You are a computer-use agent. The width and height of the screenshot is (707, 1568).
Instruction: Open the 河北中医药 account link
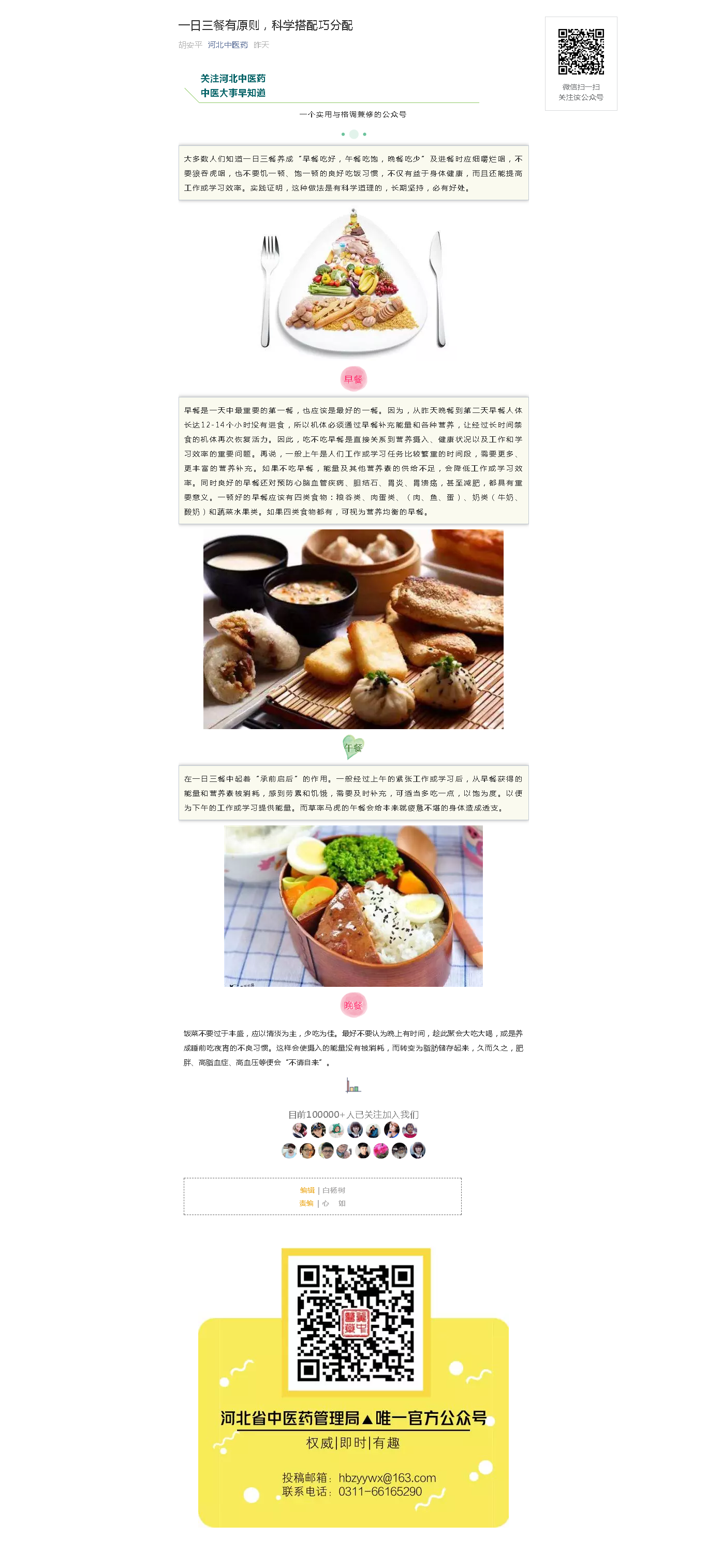227,45
